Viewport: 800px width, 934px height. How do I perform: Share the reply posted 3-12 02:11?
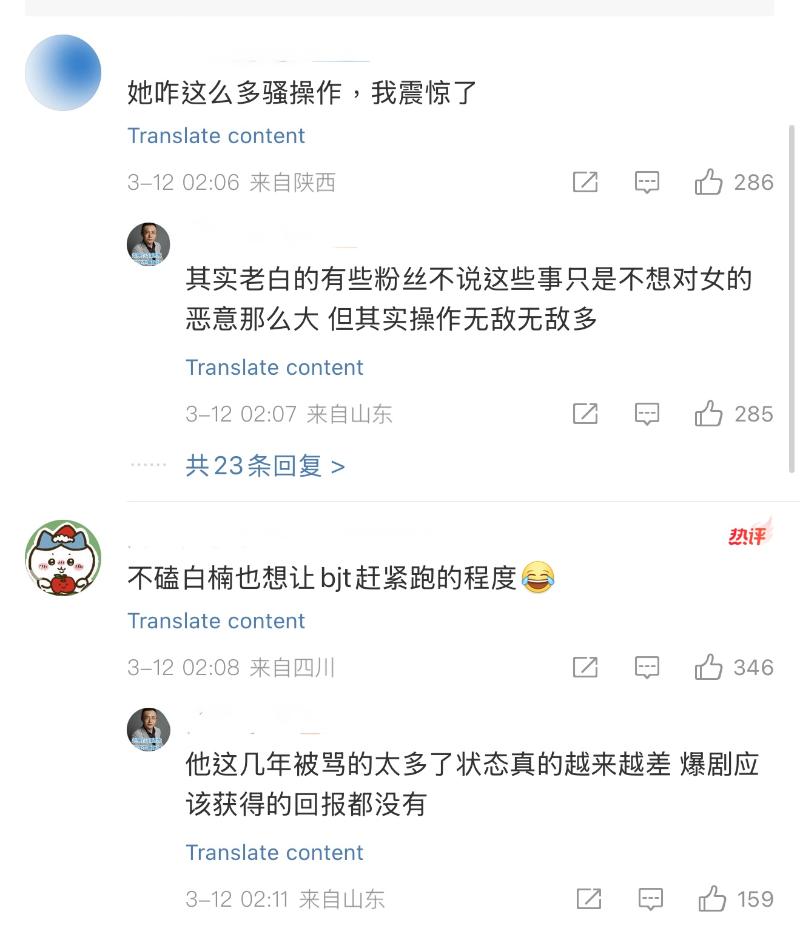tap(589, 899)
